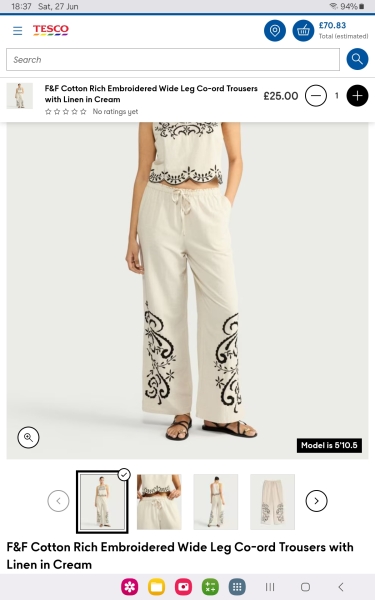This screenshot has height=600, width=375.
Task: Open the hamburger menu
Action: click(x=18, y=30)
